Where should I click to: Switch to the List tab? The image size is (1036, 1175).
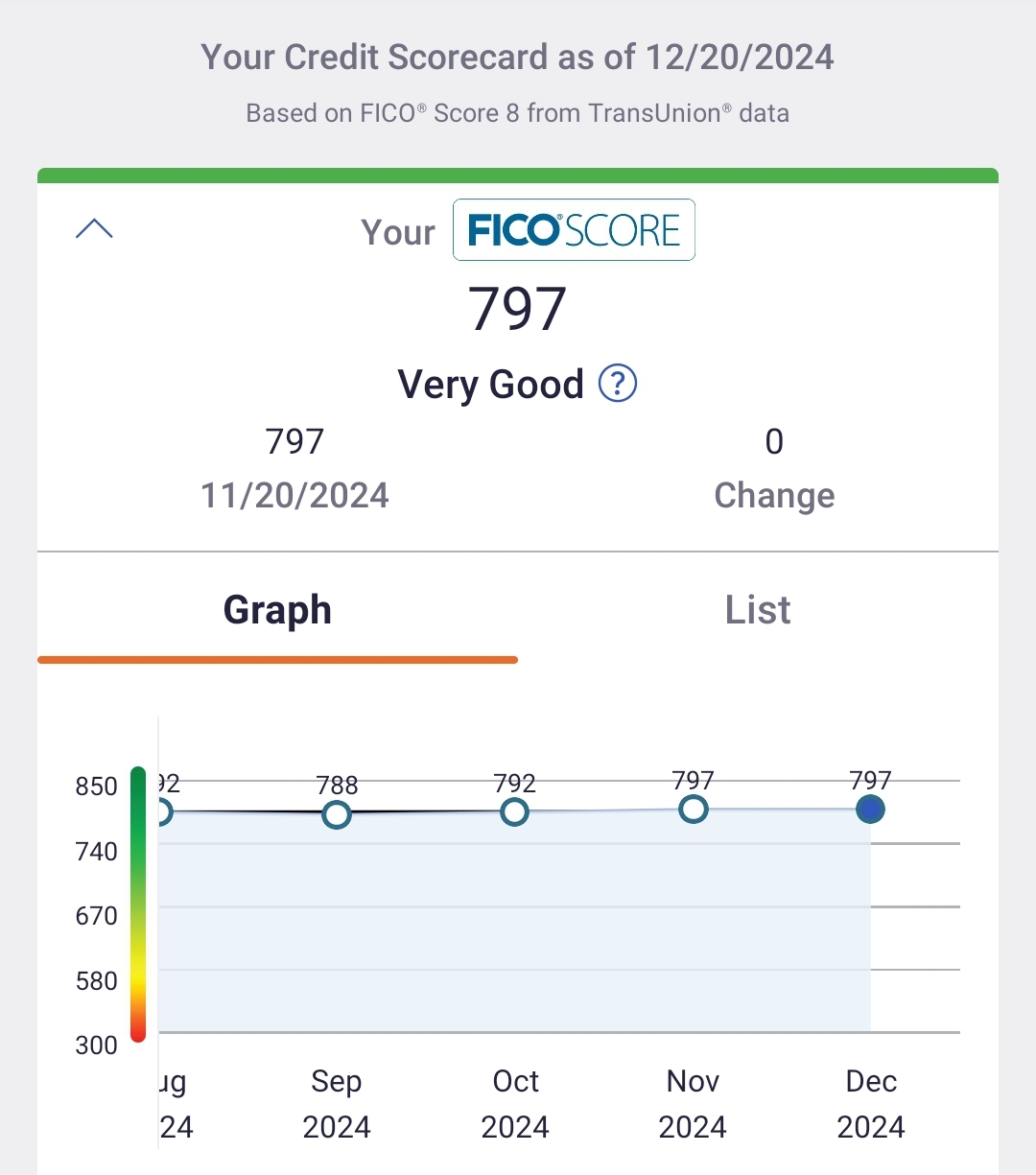758,610
